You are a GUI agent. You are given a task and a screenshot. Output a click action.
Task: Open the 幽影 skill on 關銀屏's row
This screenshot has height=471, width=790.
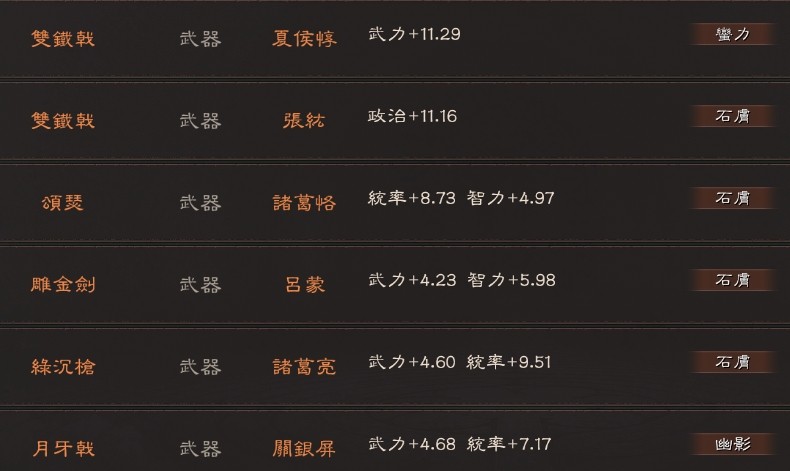point(732,444)
